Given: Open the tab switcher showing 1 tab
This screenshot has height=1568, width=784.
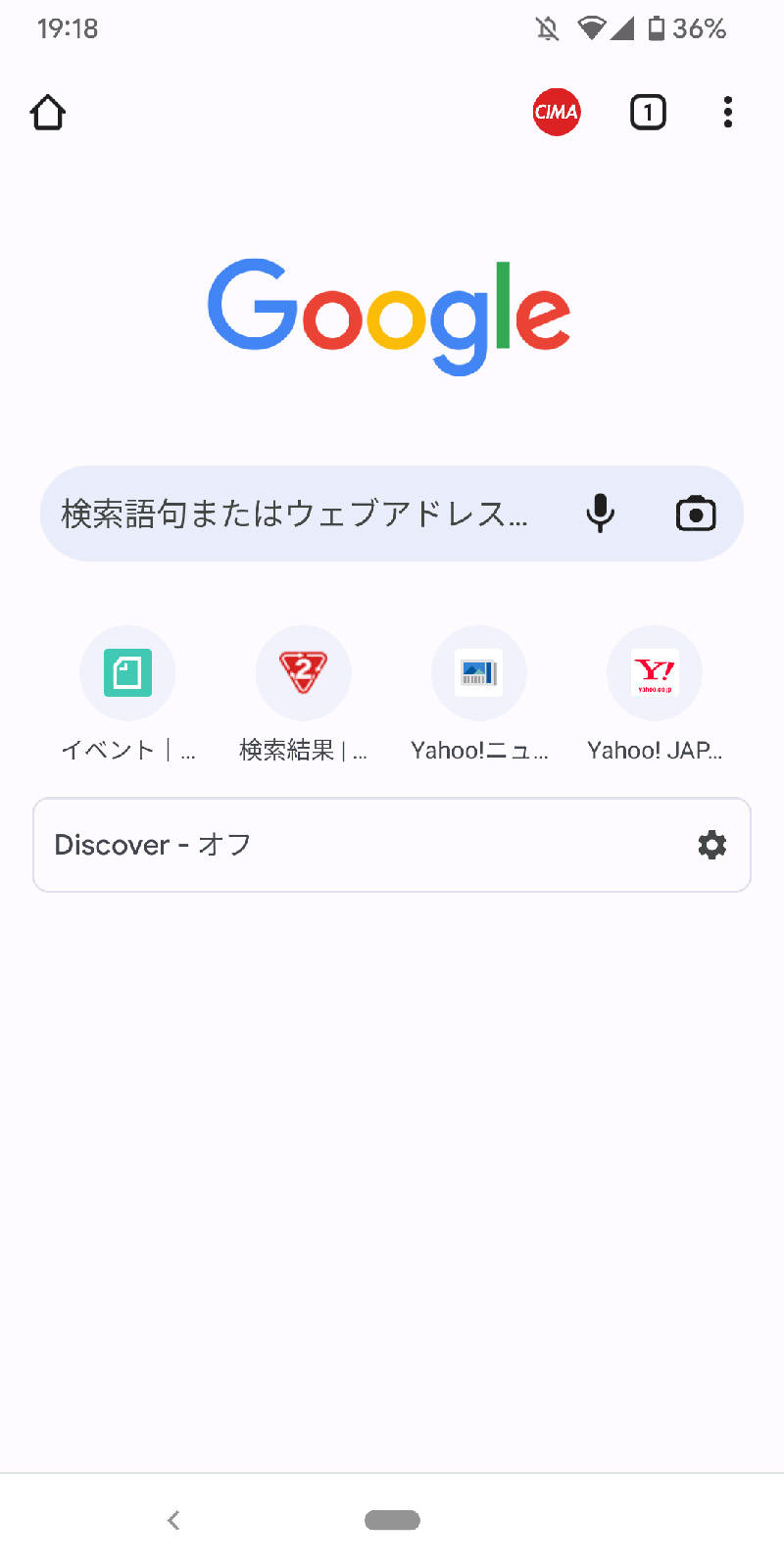Looking at the screenshot, I should point(648,113).
